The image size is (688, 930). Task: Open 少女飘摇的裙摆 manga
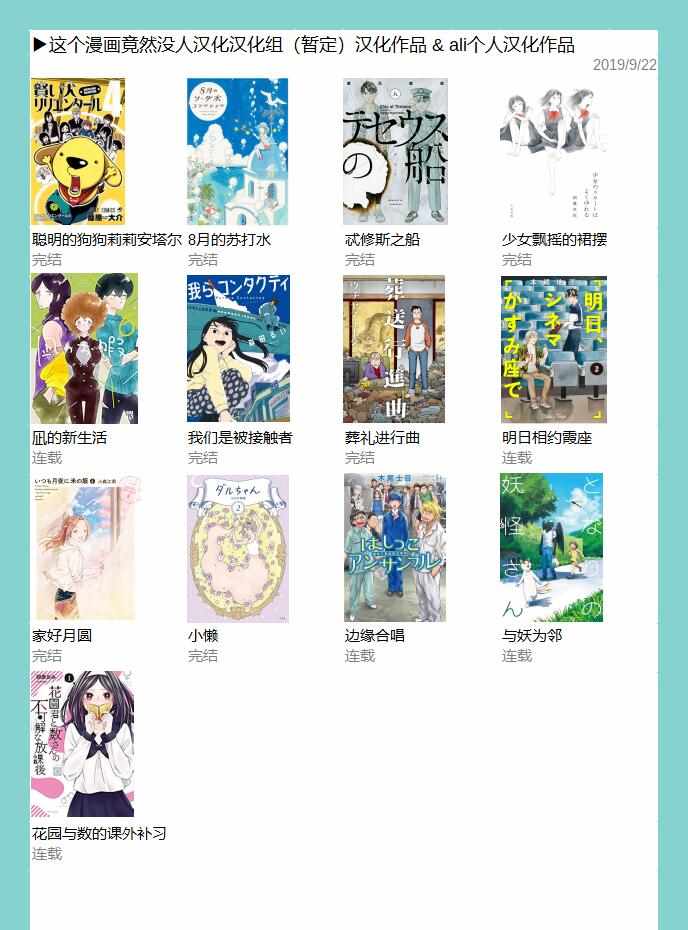point(552,152)
